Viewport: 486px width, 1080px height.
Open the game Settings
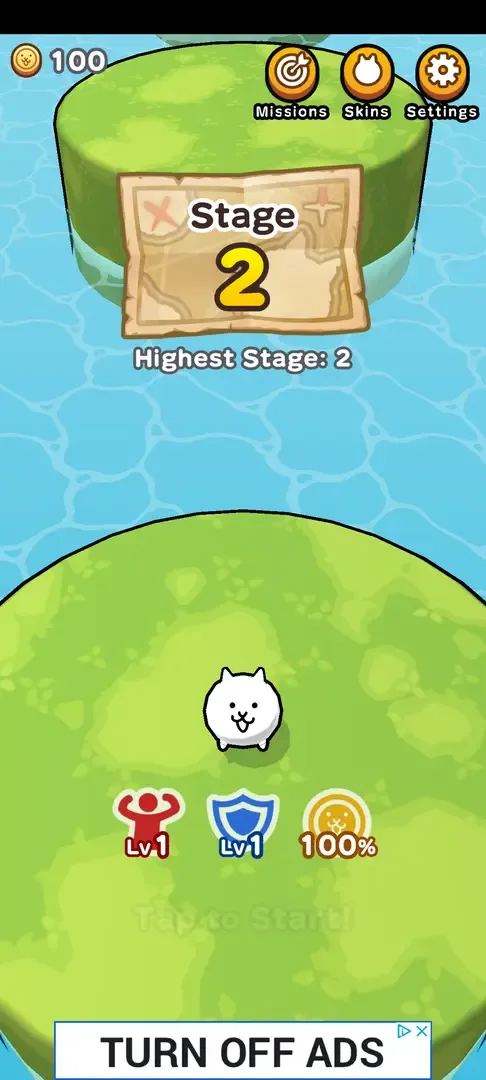(442, 81)
